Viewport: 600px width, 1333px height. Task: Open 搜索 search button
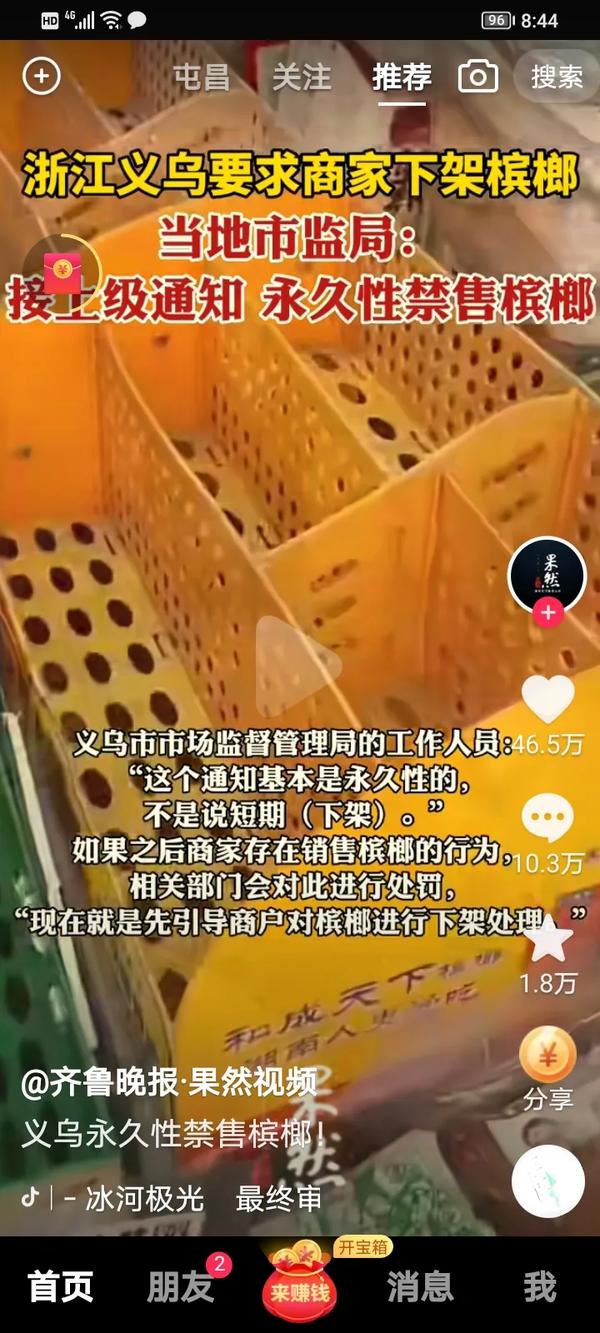pos(556,77)
